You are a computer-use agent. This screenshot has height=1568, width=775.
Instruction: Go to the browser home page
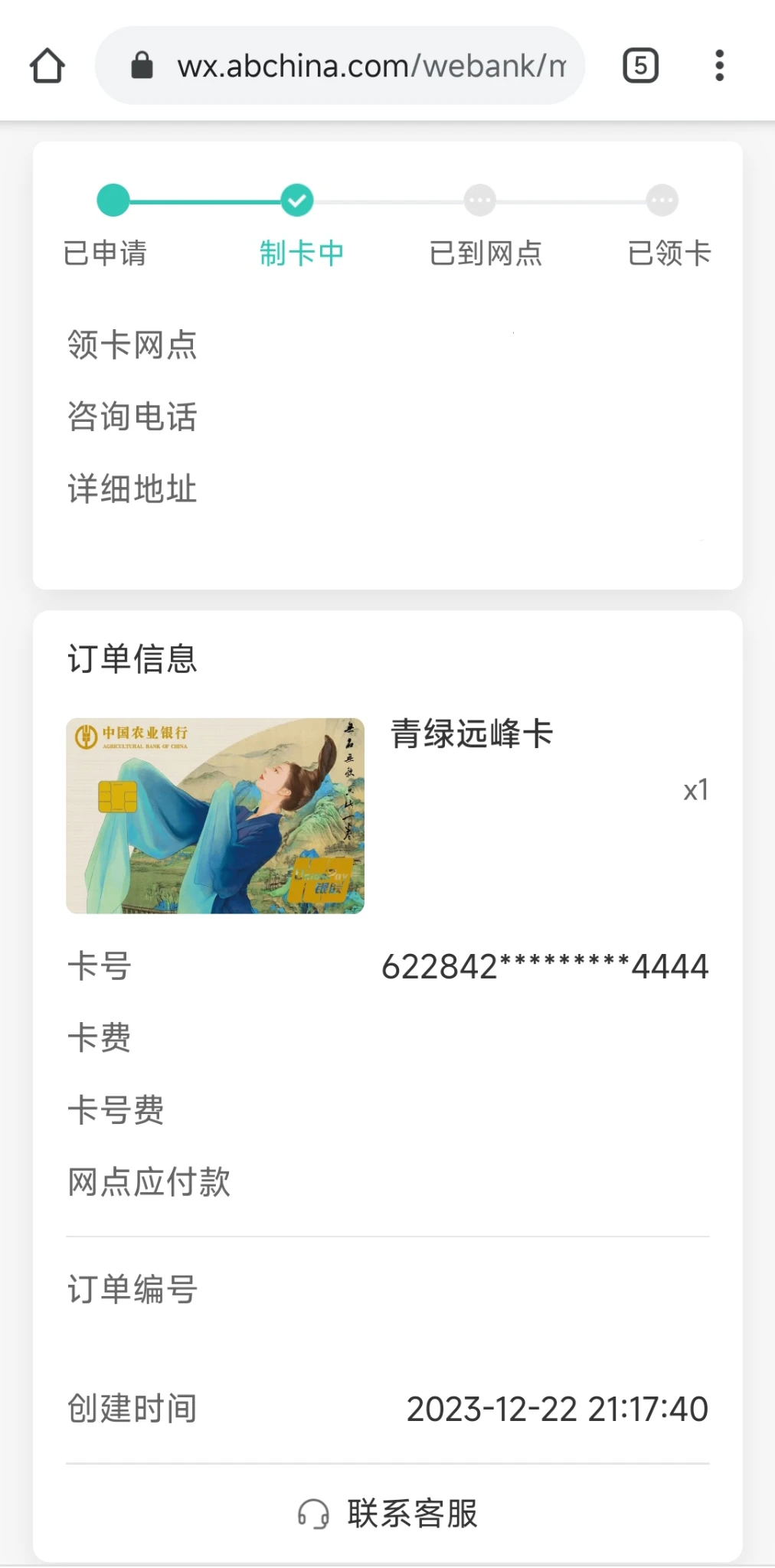click(x=47, y=66)
